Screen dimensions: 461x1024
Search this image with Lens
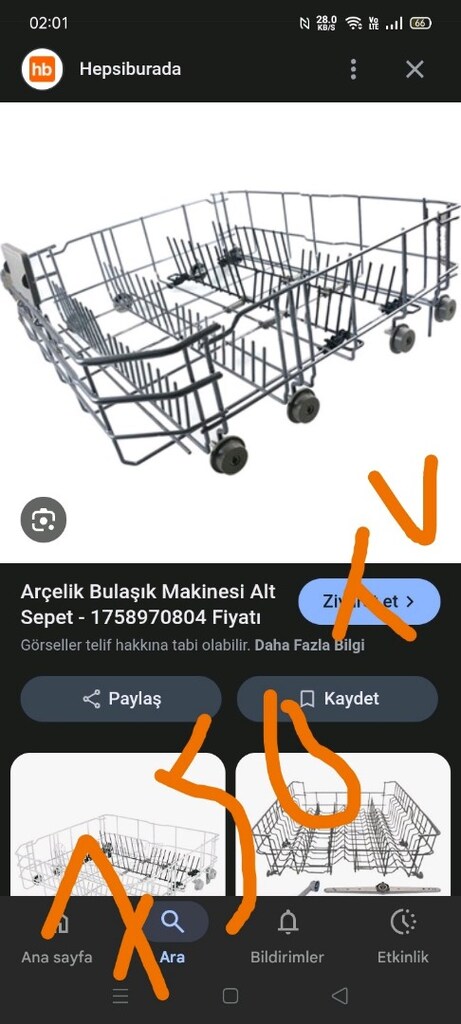(x=43, y=520)
